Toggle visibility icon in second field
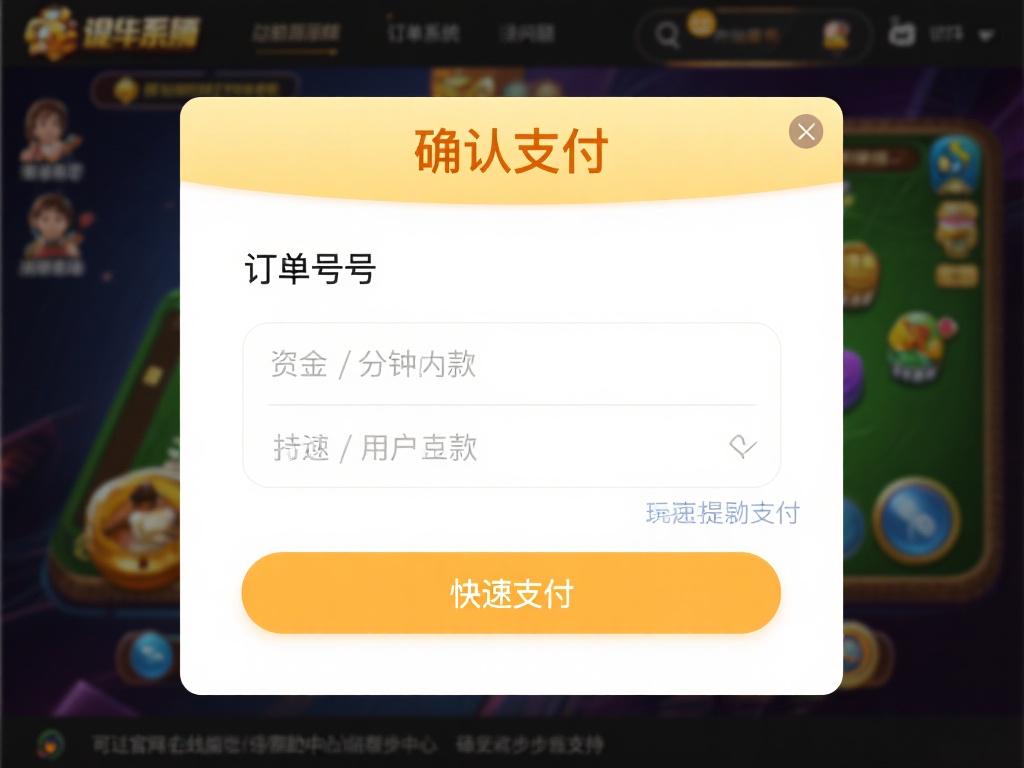1024x768 pixels. click(742, 447)
